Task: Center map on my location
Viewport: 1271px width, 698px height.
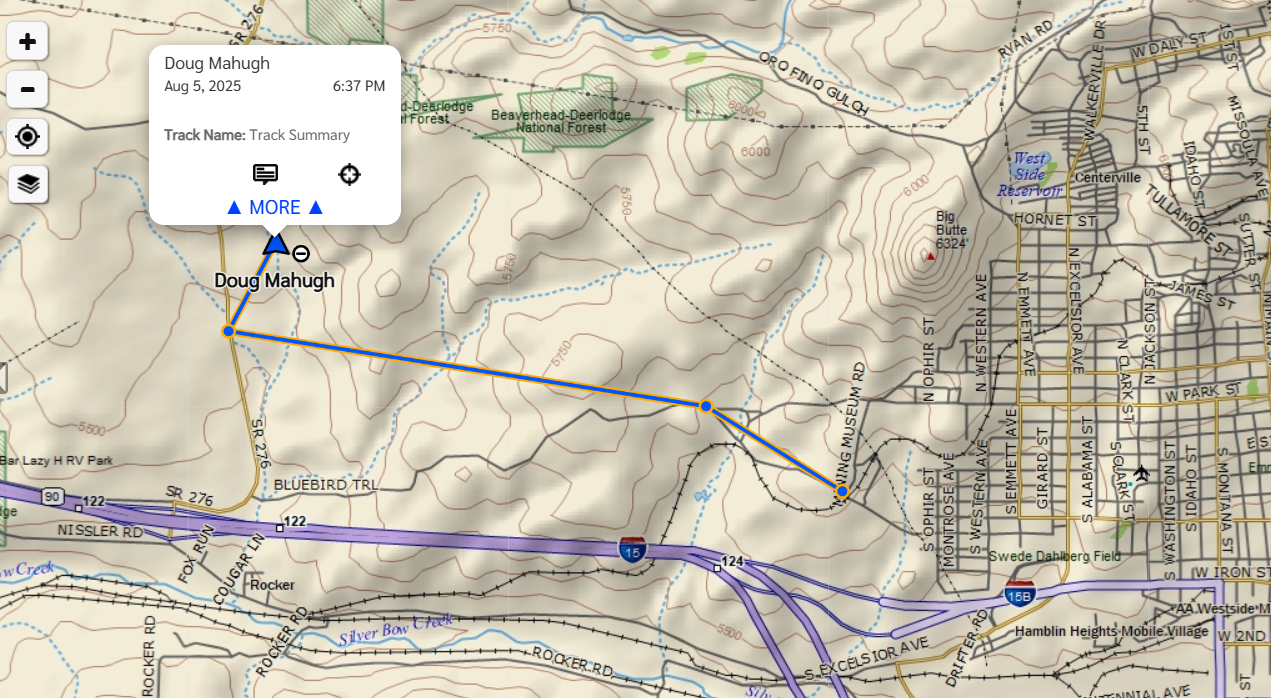Action: click(x=28, y=137)
